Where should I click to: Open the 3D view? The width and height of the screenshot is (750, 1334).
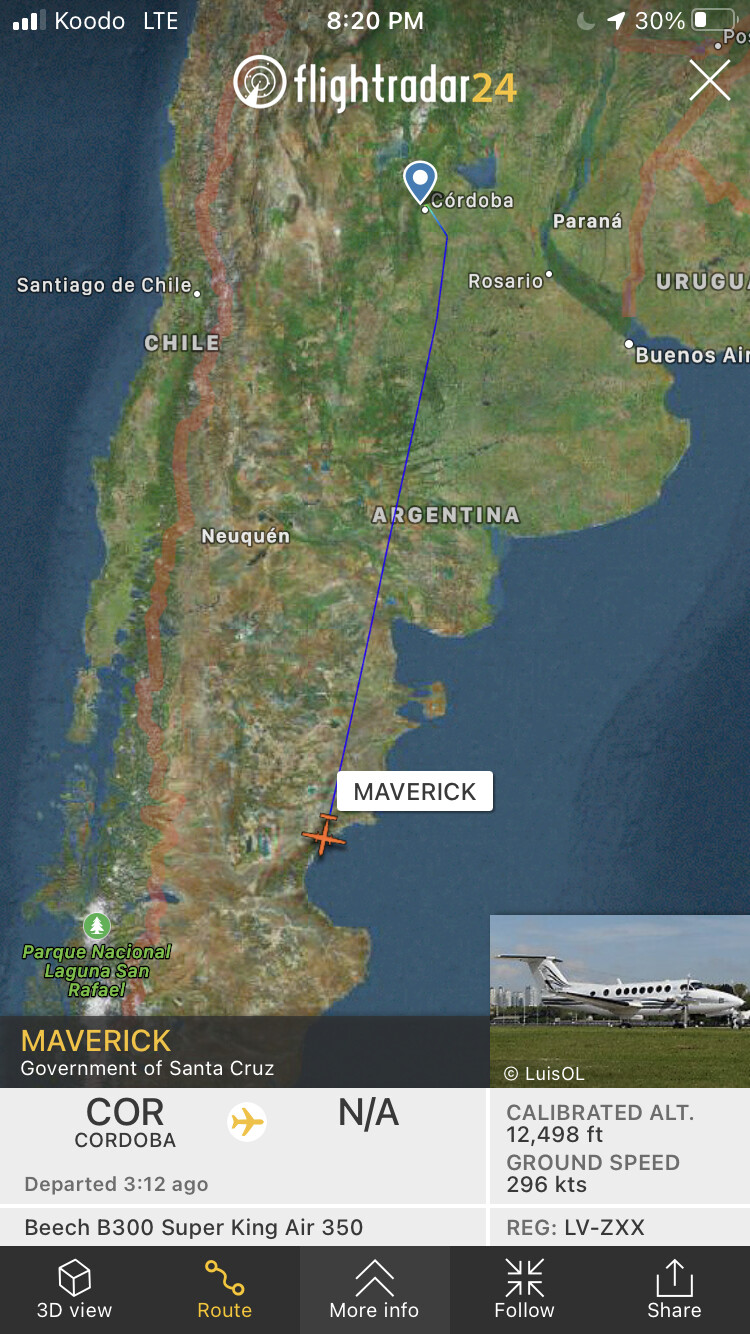pos(74,1289)
